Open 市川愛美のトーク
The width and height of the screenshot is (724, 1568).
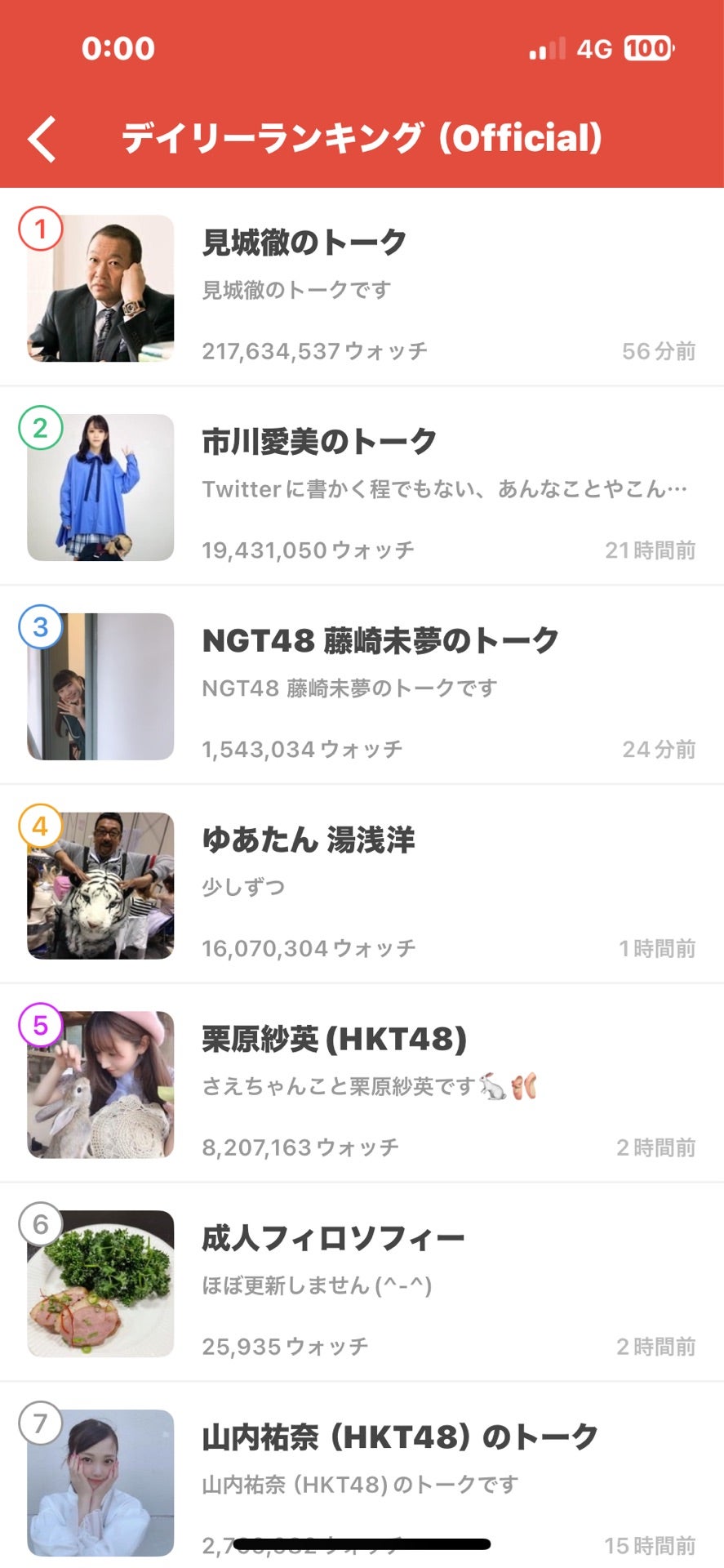point(319,442)
